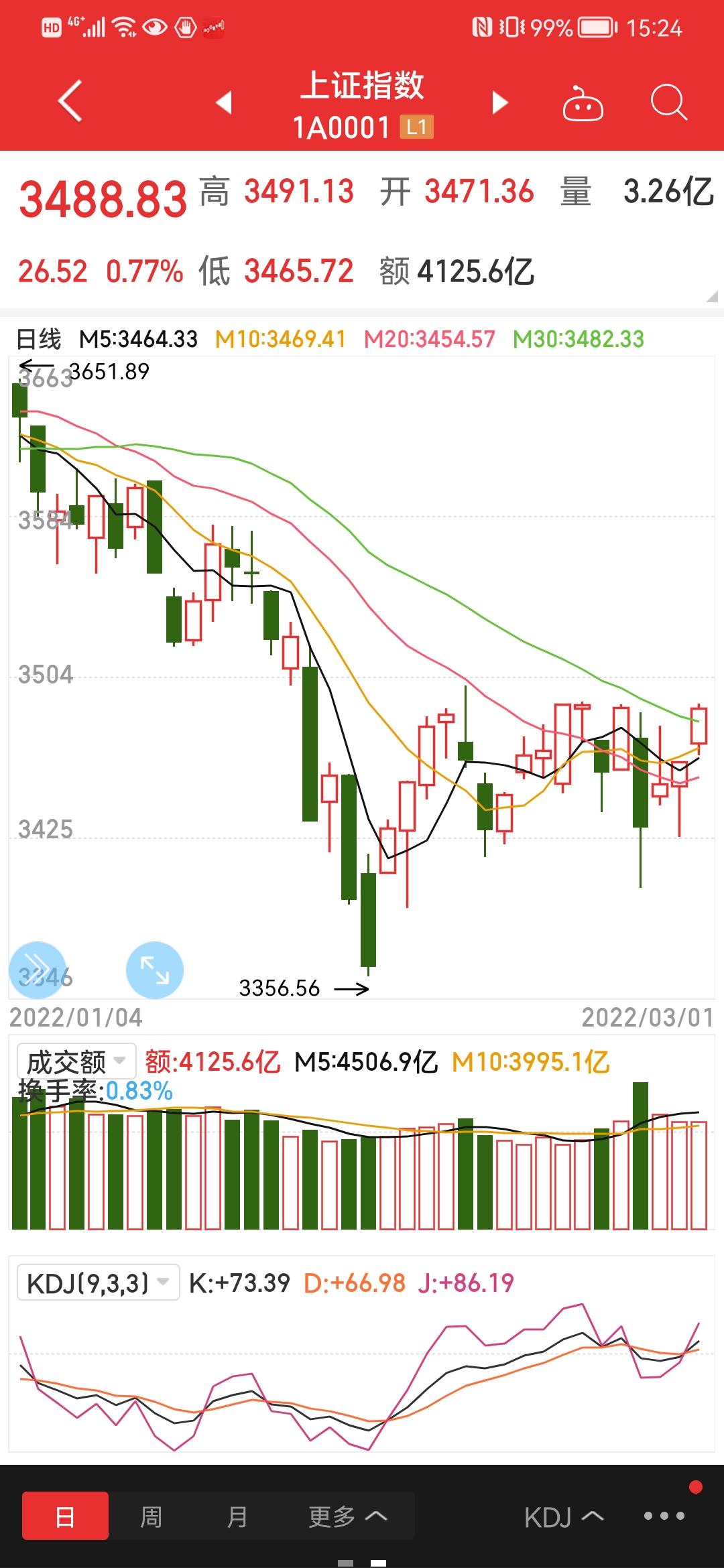Go back using the top-left arrow

pos(70,102)
